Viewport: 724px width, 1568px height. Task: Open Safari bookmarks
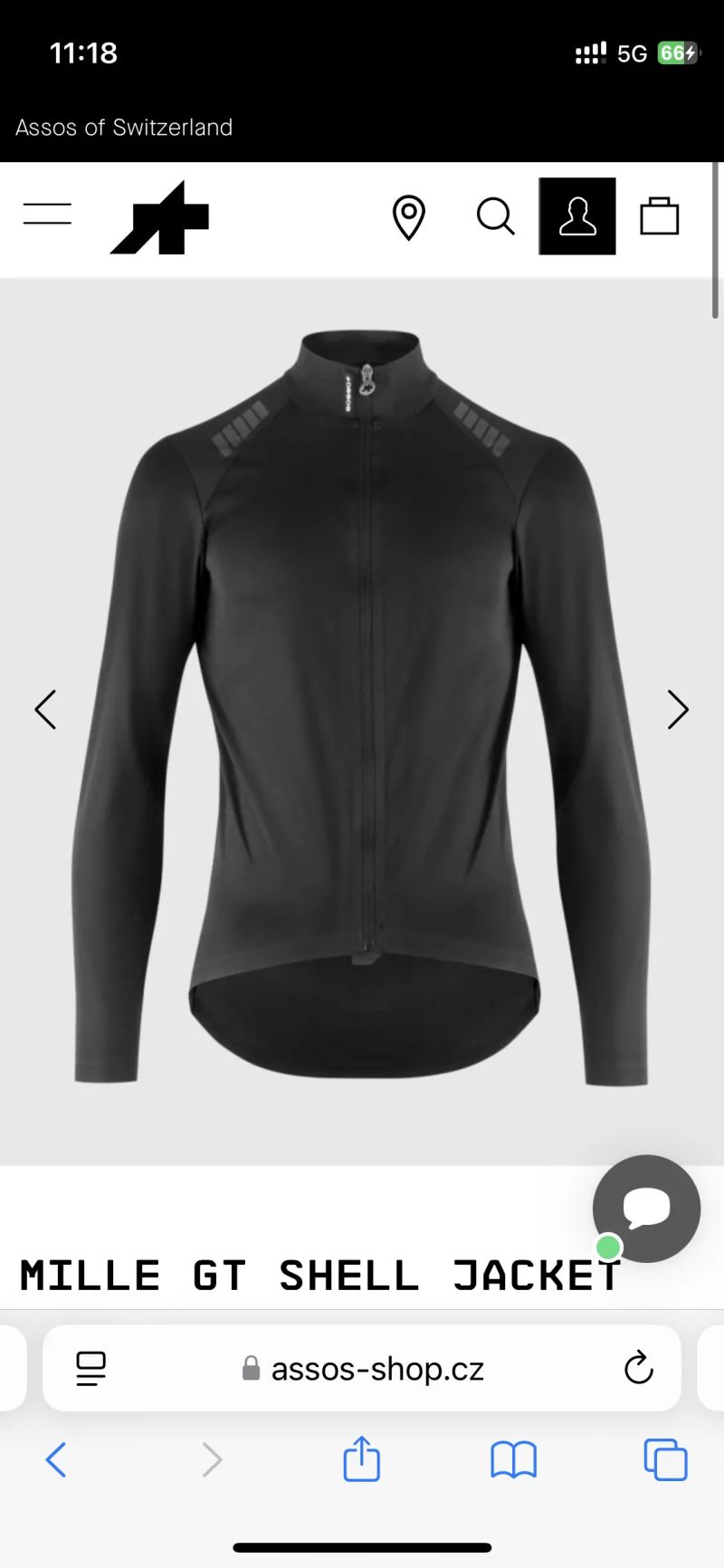pos(513,1459)
